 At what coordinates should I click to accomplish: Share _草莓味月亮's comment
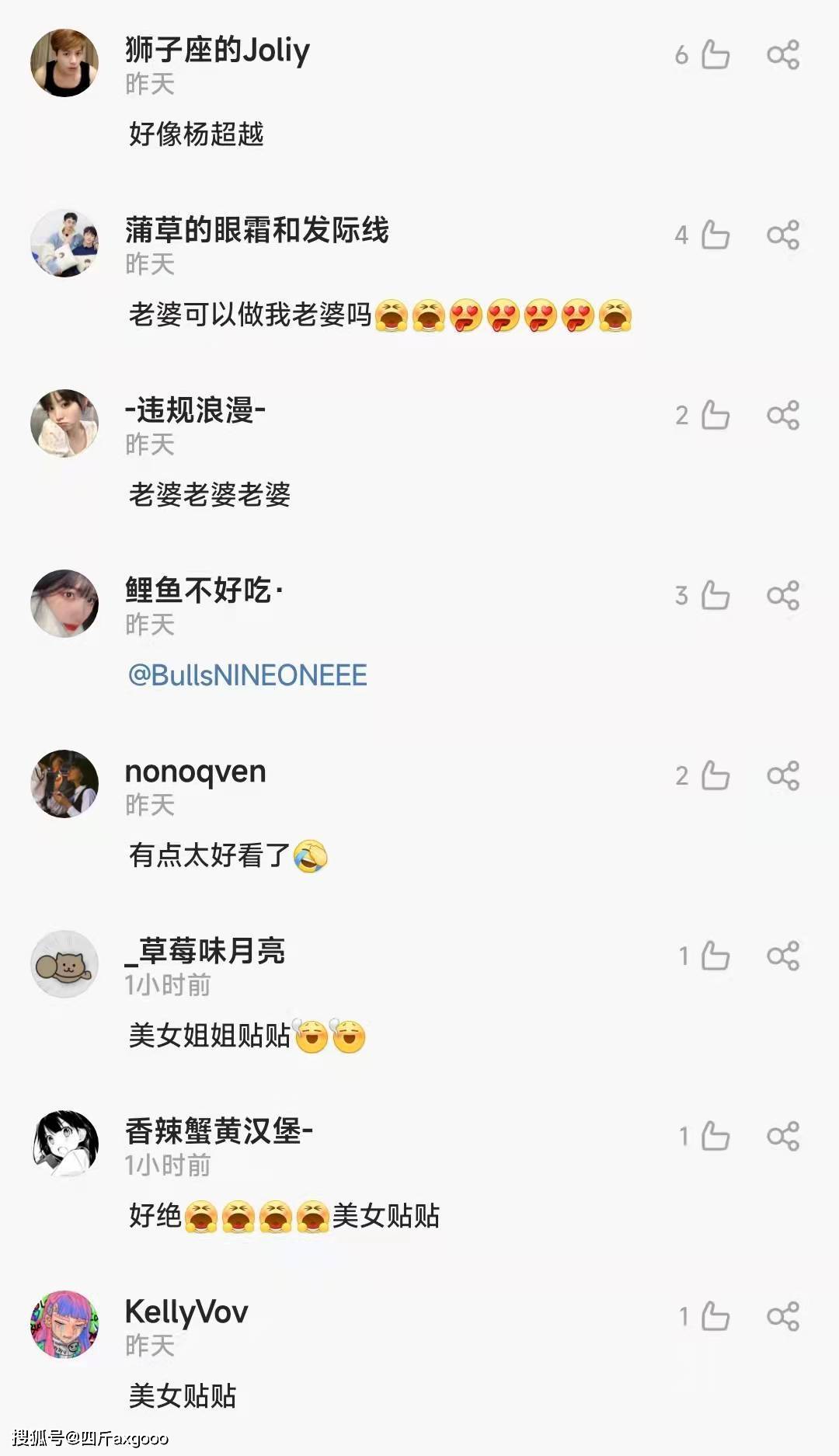[x=783, y=956]
